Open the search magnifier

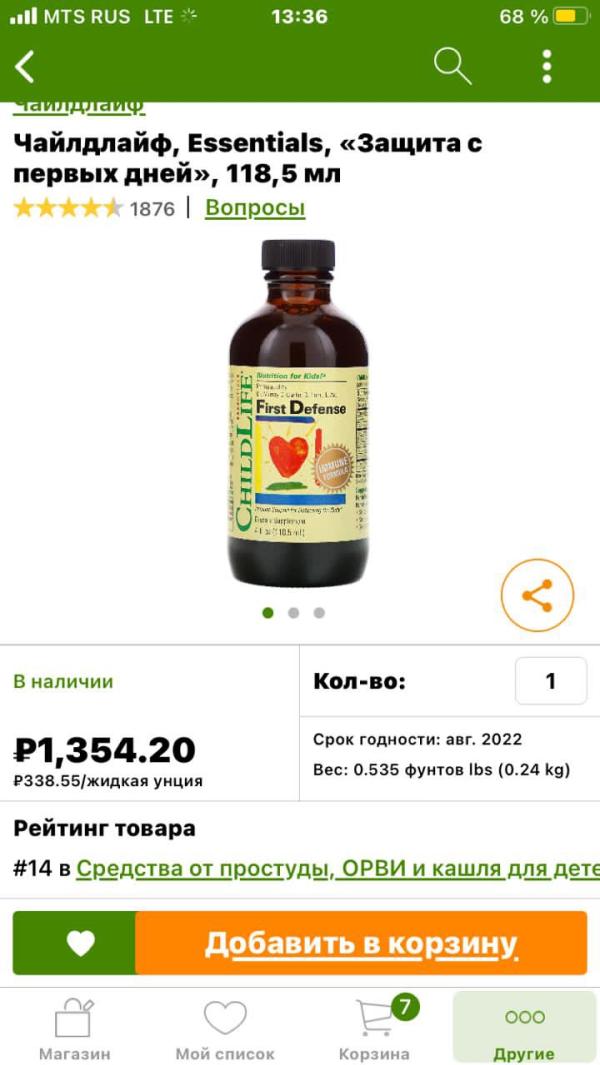click(452, 66)
